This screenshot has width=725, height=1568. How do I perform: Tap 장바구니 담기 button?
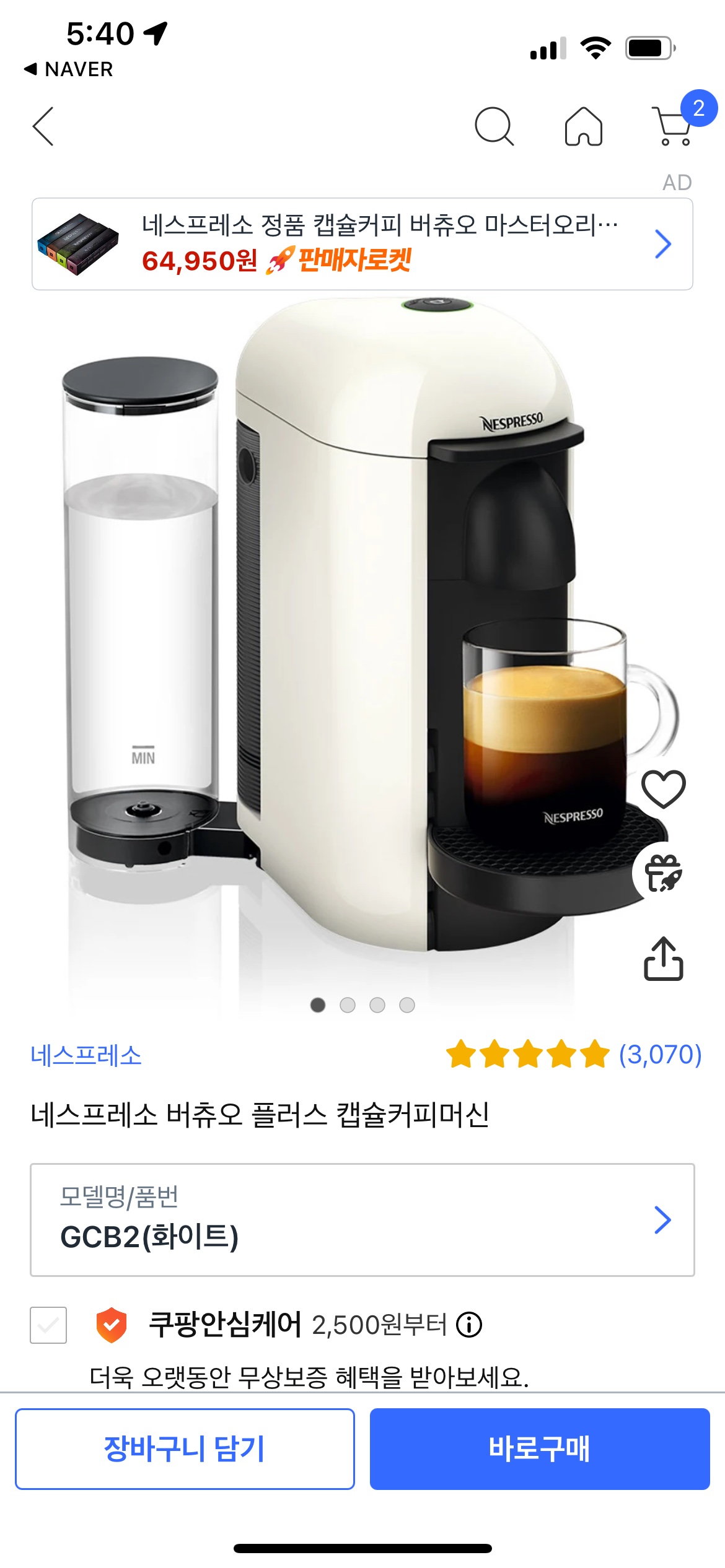click(185, 1449)
